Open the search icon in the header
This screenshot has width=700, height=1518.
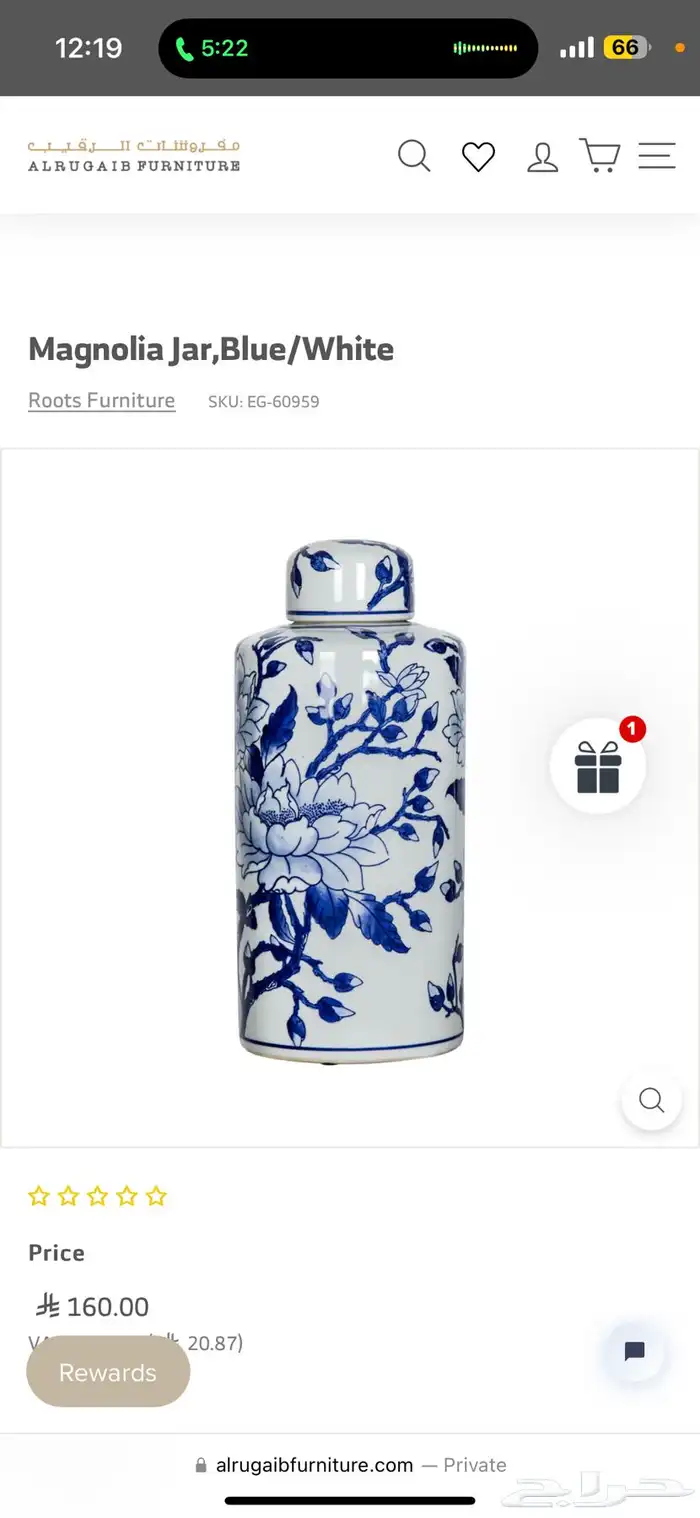(x=414, y=156)
